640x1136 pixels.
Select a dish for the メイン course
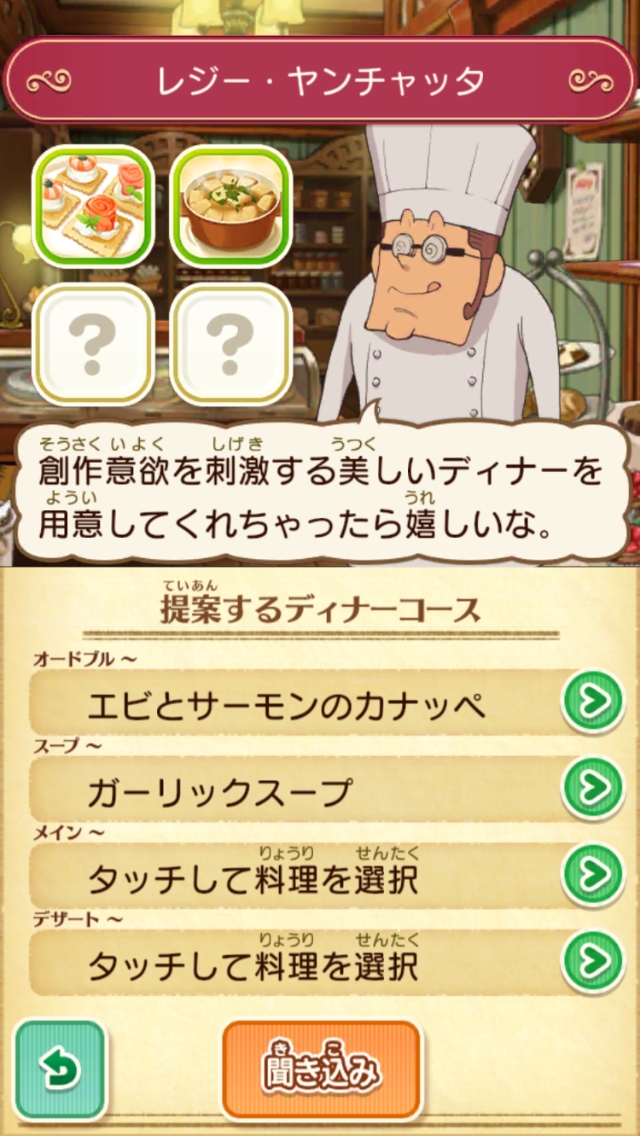point(300,877)
